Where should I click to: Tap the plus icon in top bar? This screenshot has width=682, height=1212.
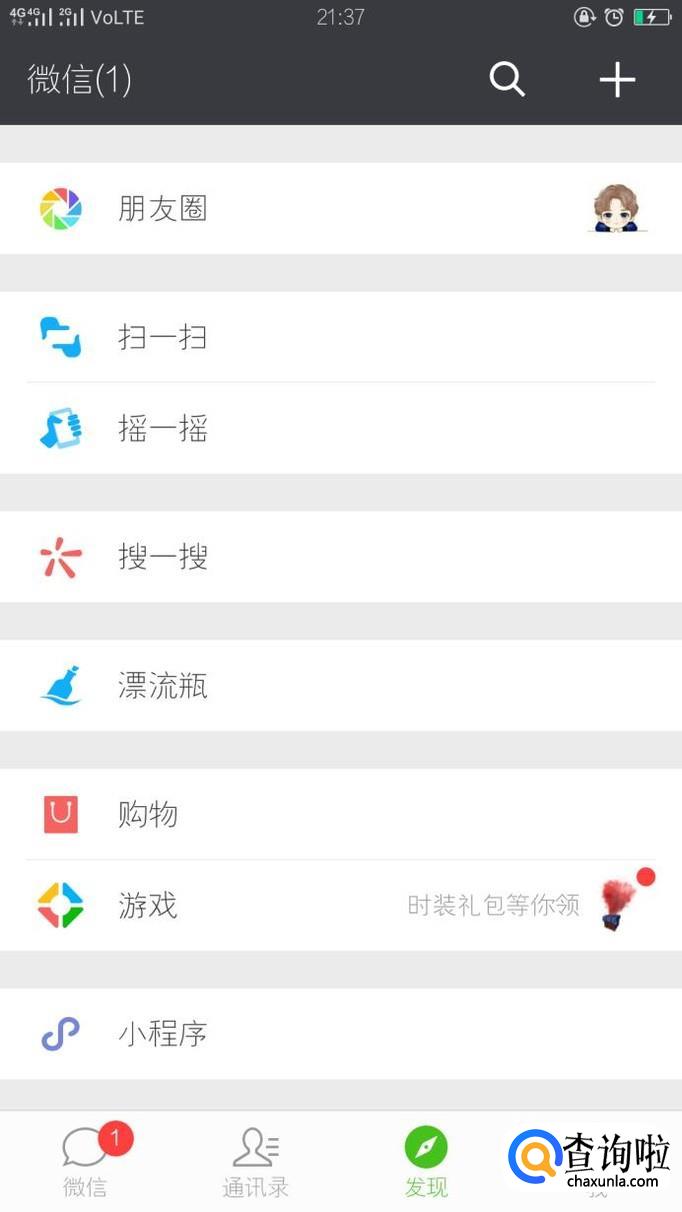617,79
